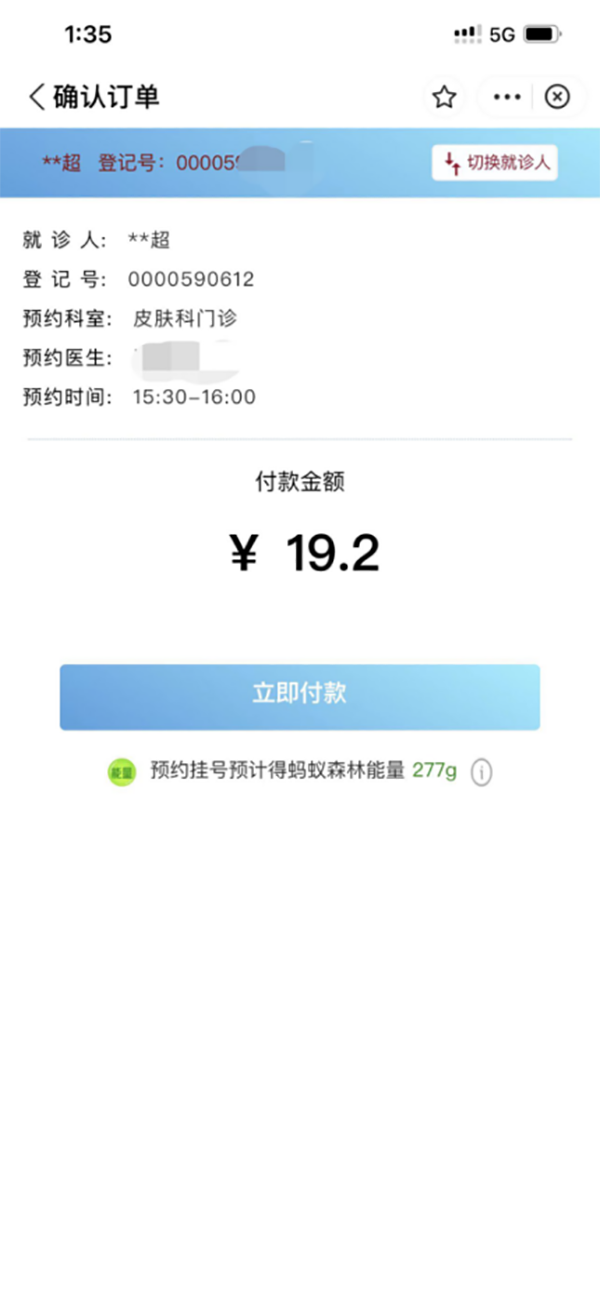Open the three-dot more options menu

coord(507,97)
